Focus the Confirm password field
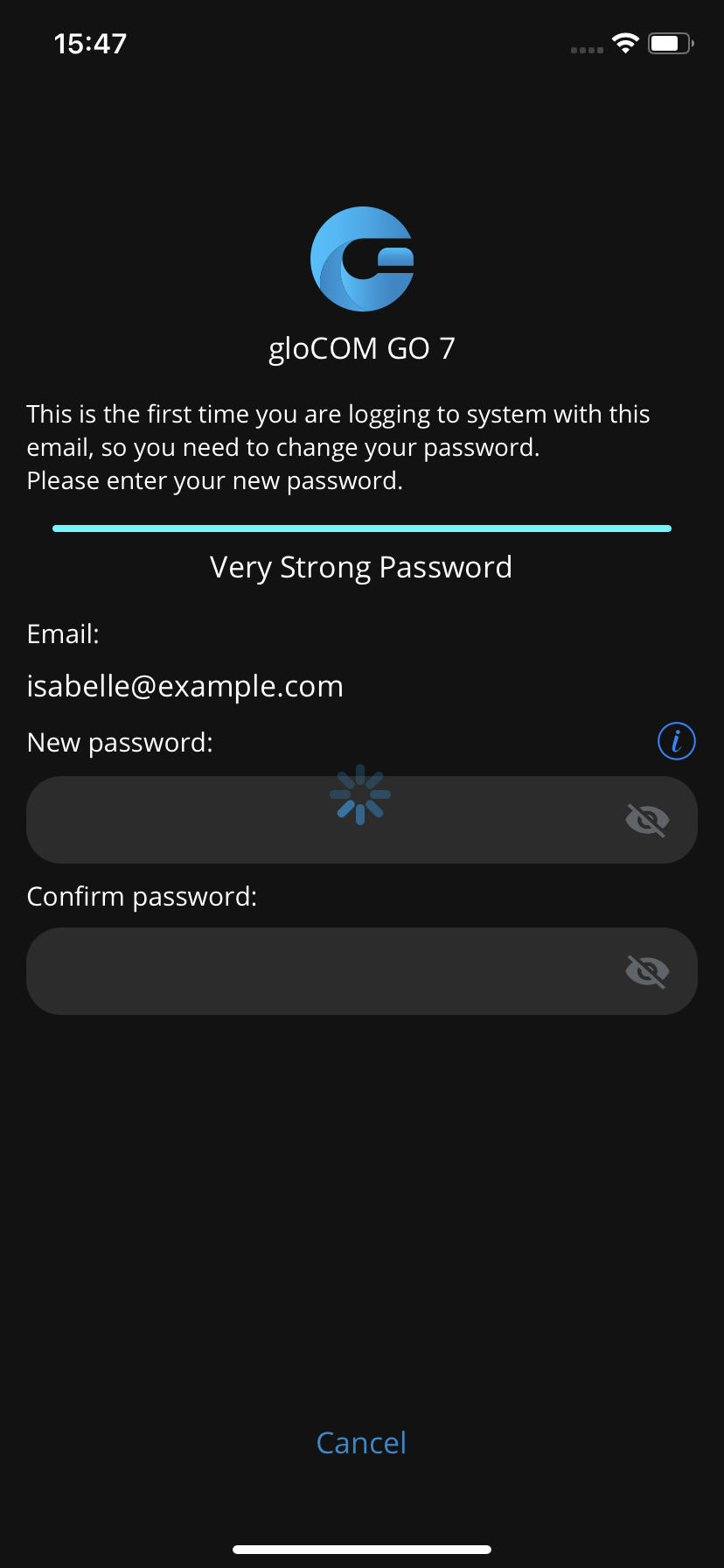 pos(362,971)
